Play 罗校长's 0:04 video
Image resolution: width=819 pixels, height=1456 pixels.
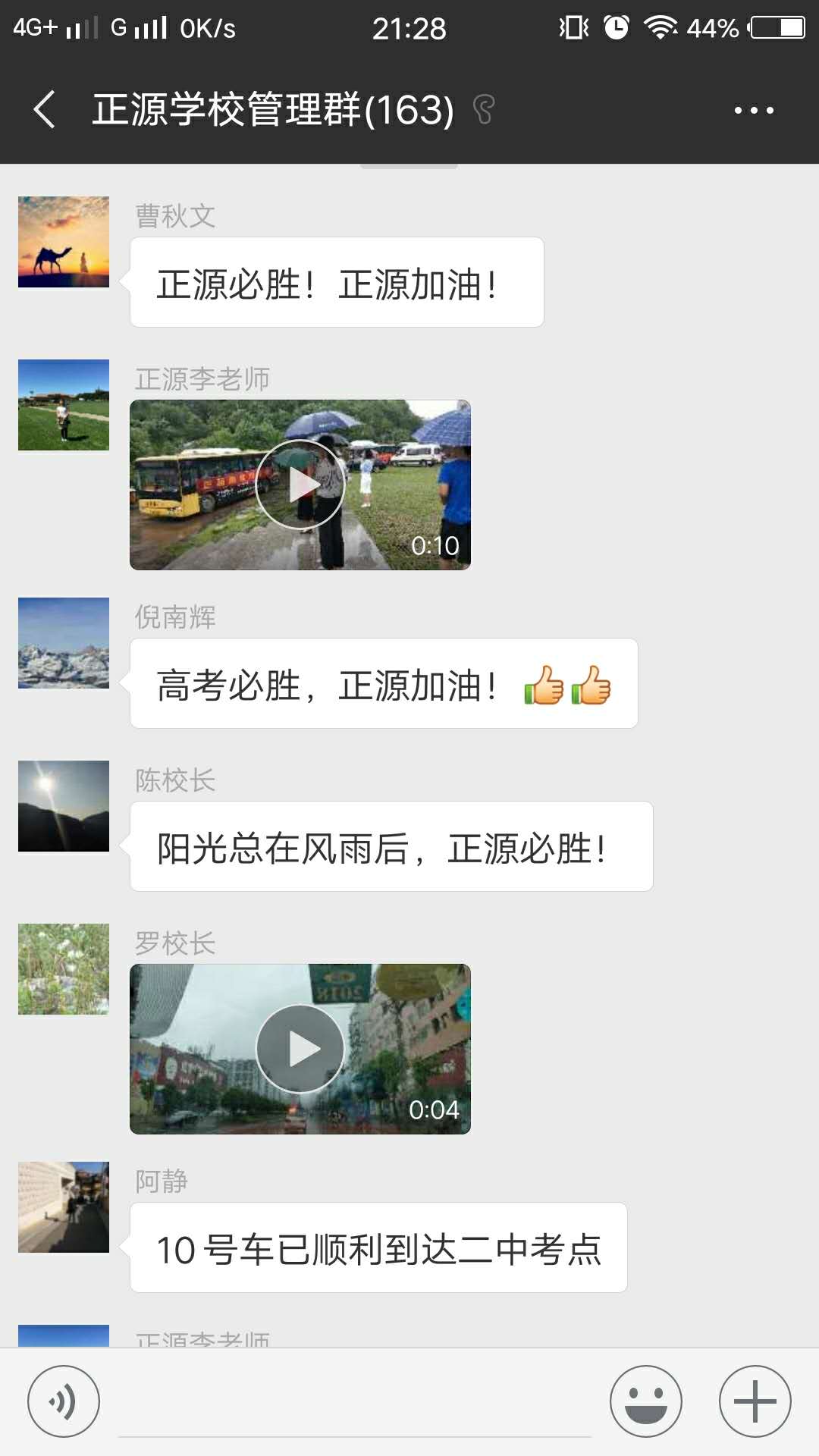click(x=300, y=1049)
